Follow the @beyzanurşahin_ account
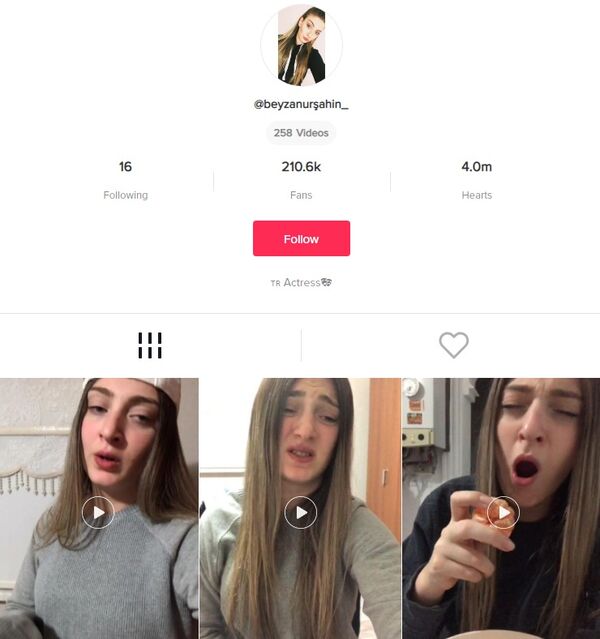The width and height of the screenshot is (600, 639). click(301, 239)
